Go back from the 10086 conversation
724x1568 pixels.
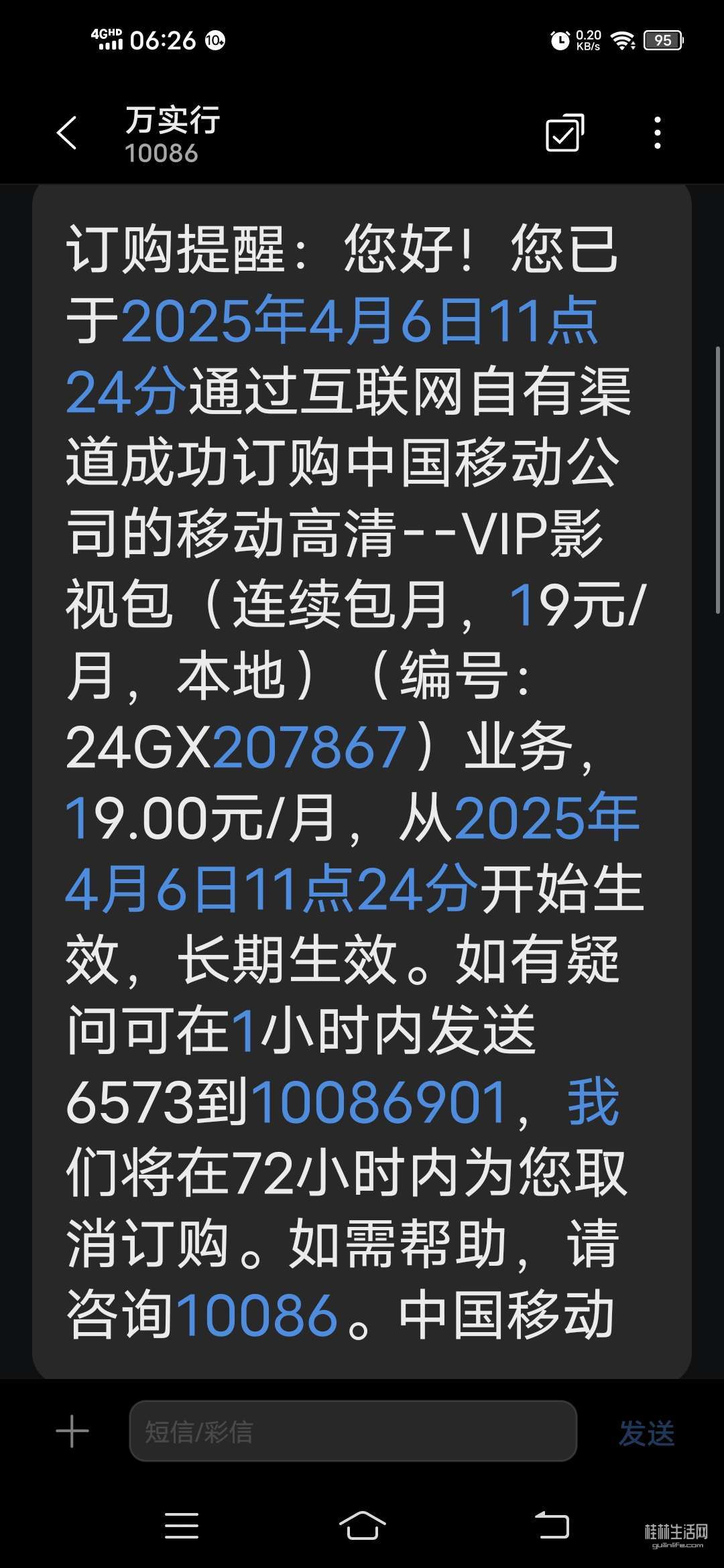(67, 133)
